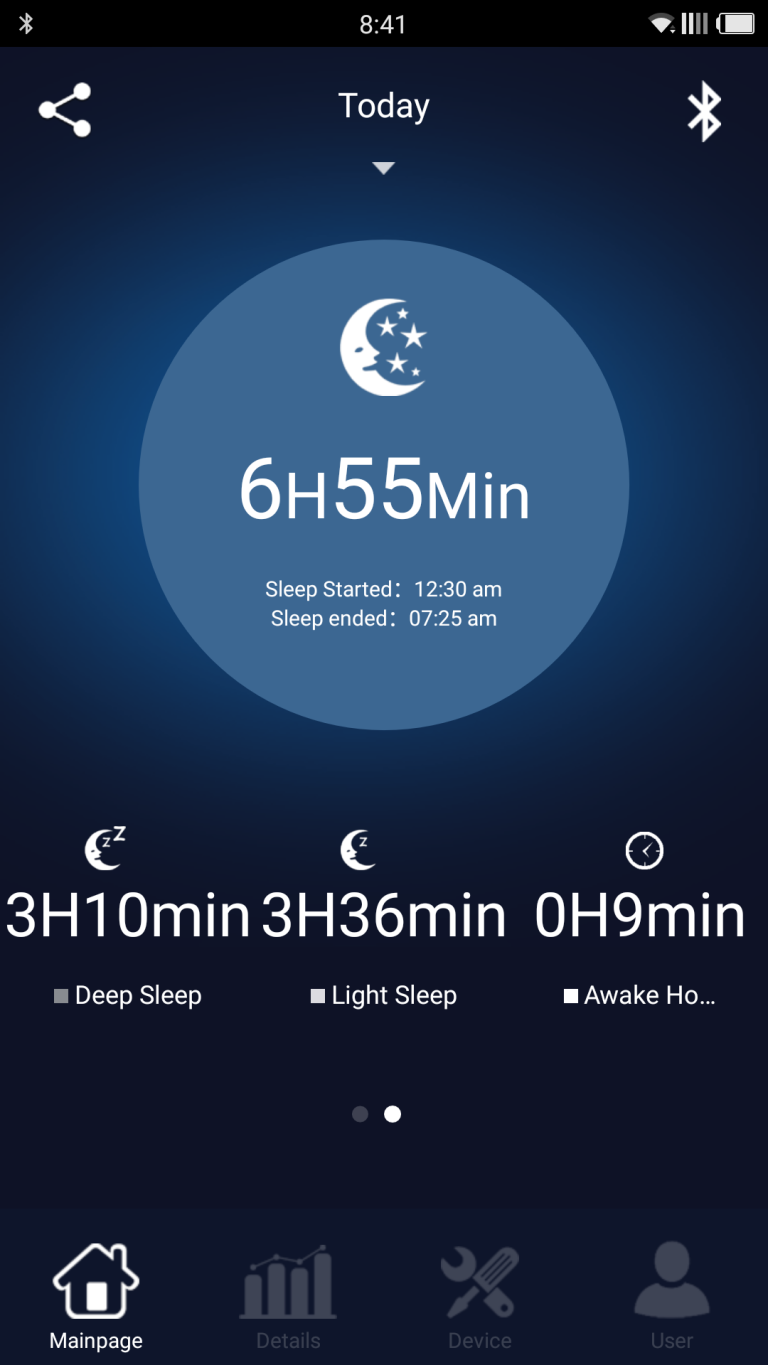The width and height of the screenshot is (768, 1365).
Task: Select the Mainpage tab
Action: [x=96, y=1297]
